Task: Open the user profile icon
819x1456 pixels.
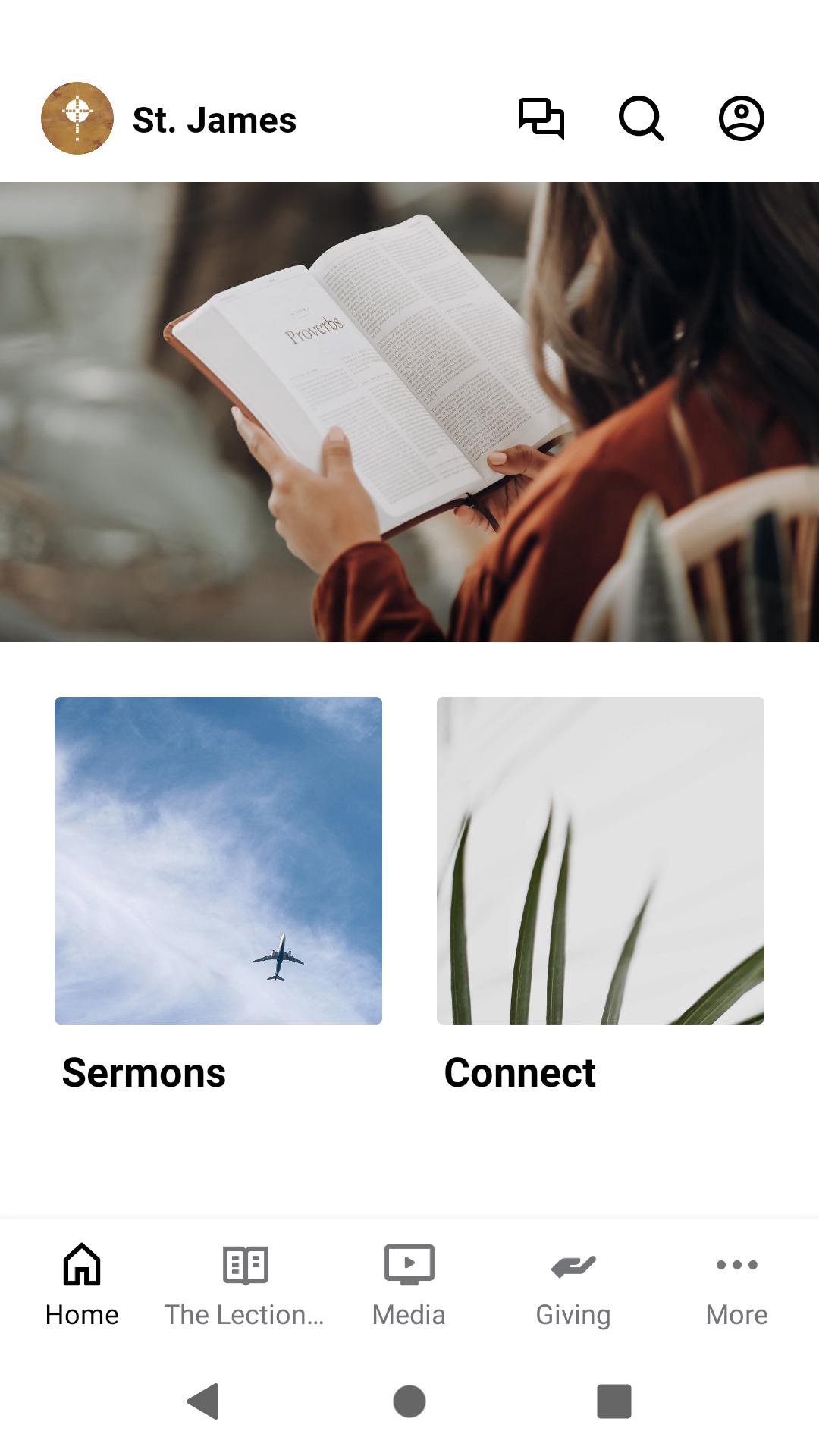Action: point(741,118)
